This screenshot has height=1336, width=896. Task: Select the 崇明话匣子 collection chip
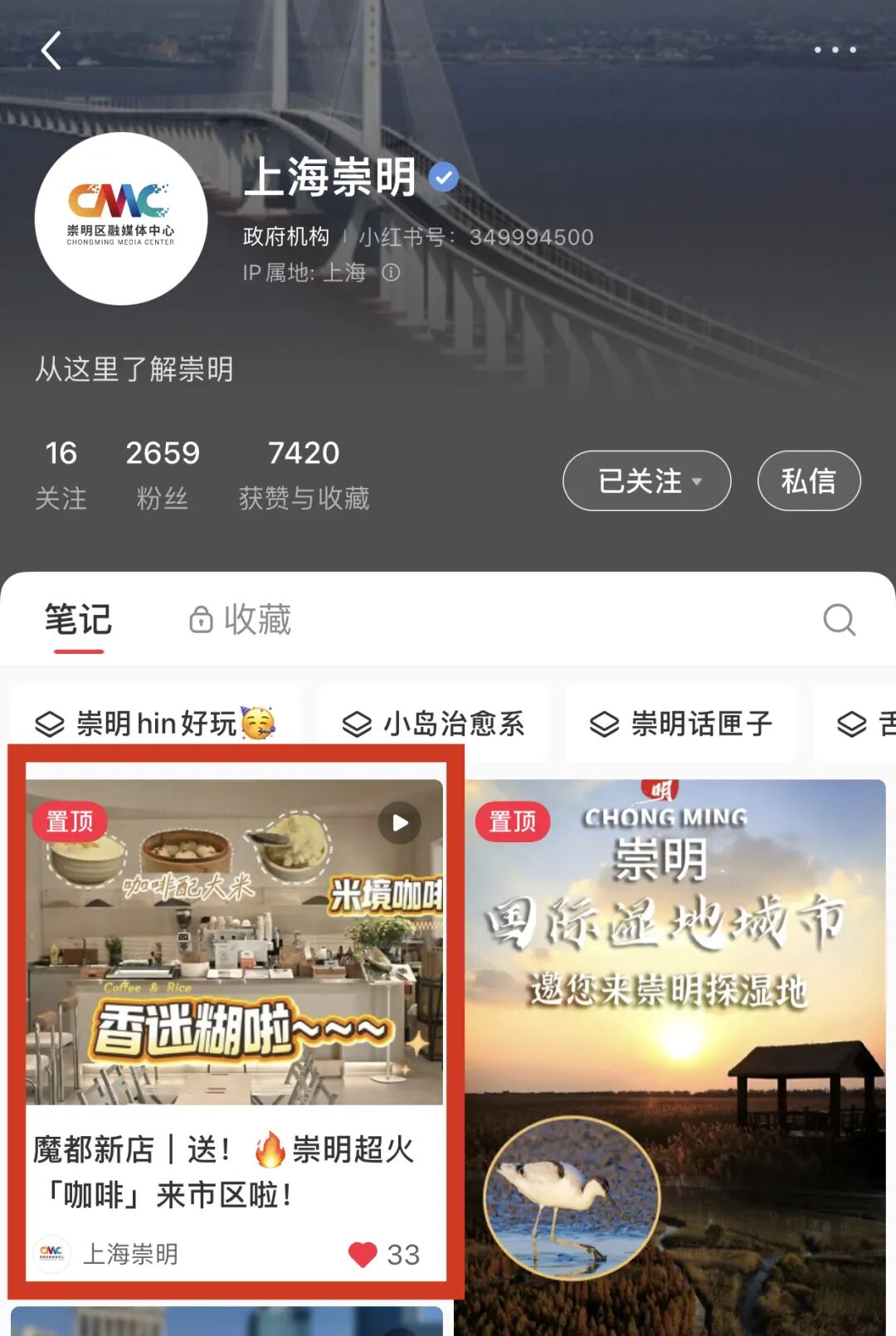pyautogui.click(x=681, y=724)
